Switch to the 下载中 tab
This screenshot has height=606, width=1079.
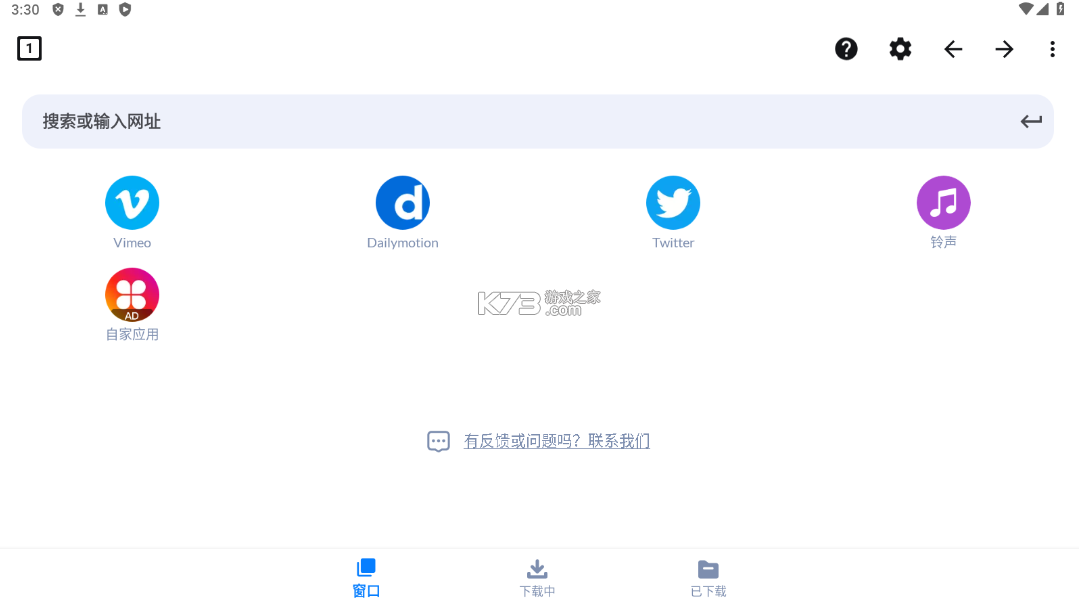pyautogui.click(x=537, y=577)
